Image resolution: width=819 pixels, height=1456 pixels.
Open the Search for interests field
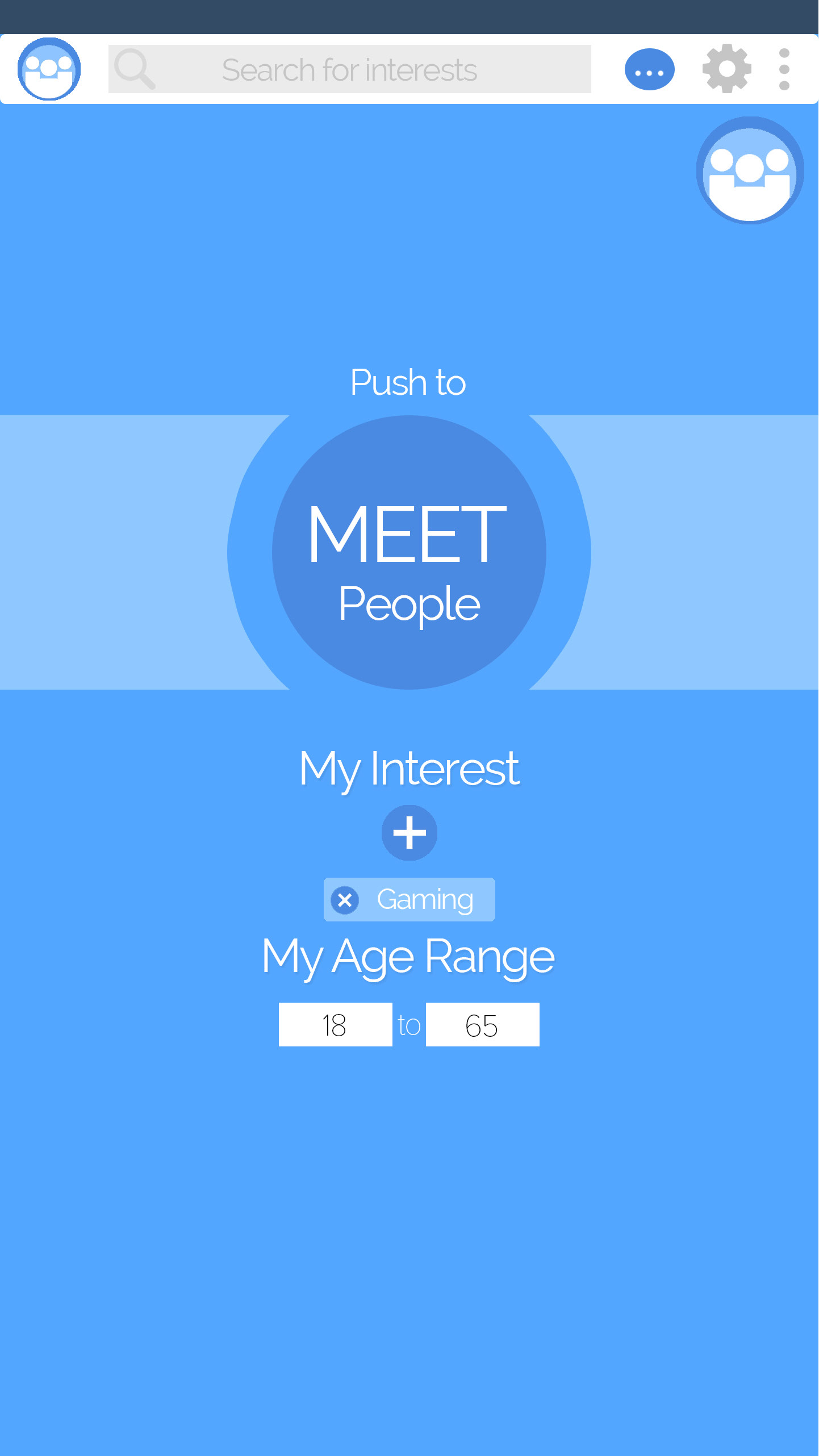click(349, 69)
